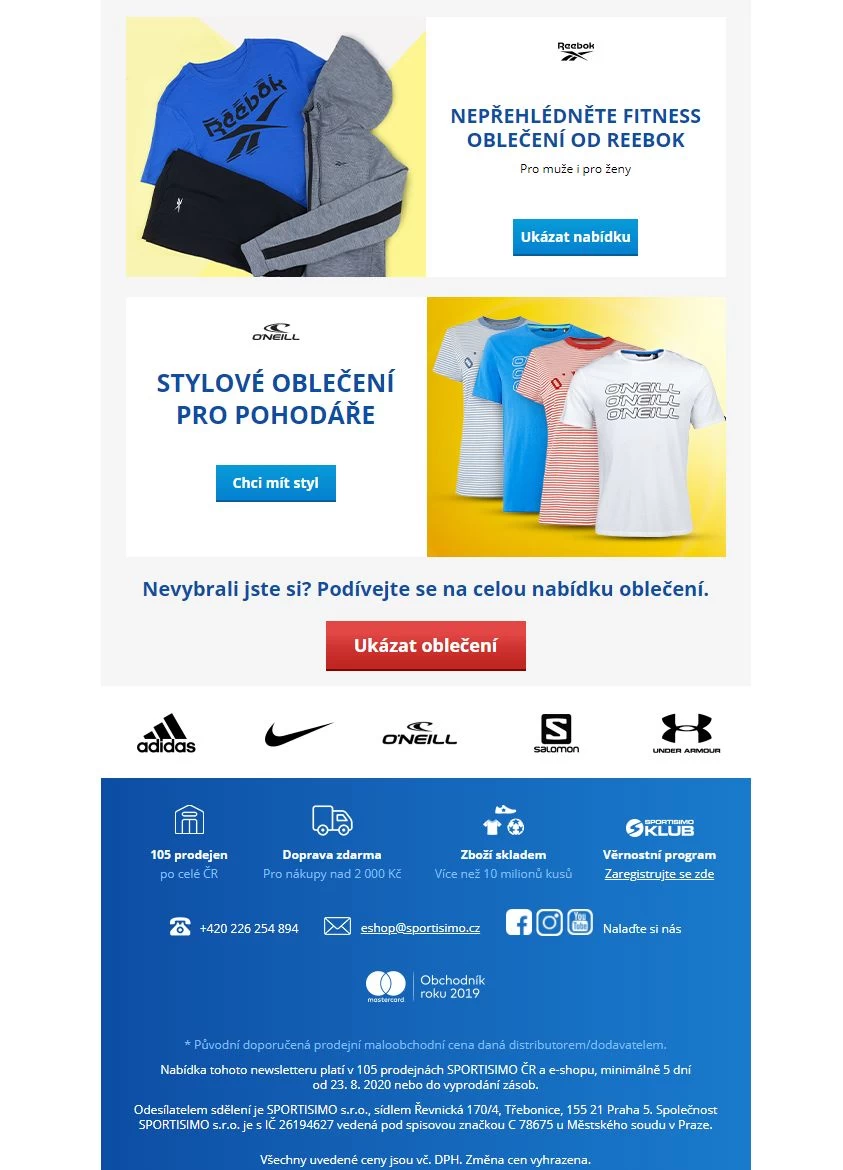This screenshot has width=843, height=1170.
Task: Open the red Ukázat oblečení button
Action: point(425,645)
